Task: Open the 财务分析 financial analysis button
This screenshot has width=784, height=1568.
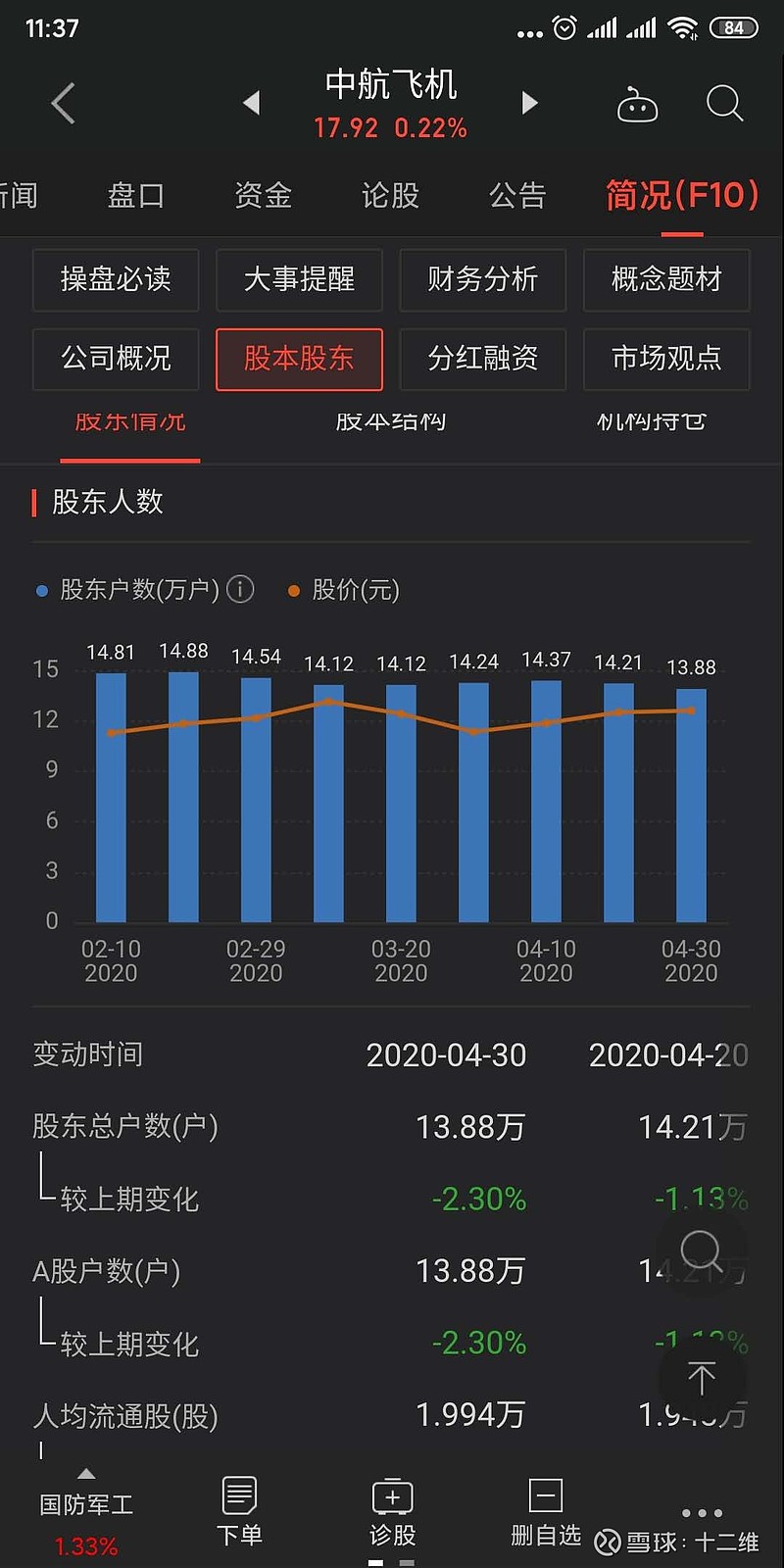Action: coord(482,280)
